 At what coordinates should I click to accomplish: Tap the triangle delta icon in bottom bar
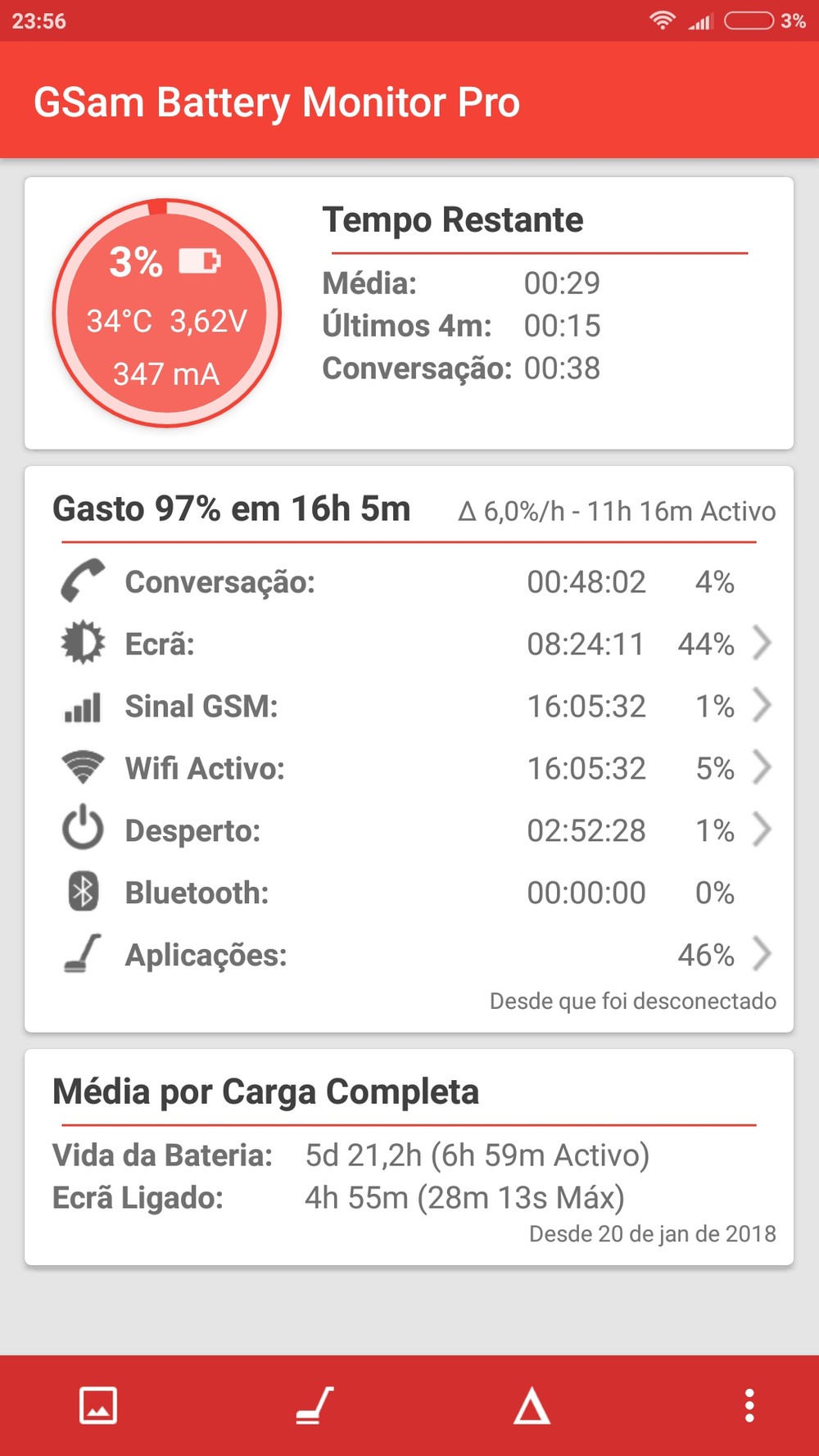coord(532,1405)
